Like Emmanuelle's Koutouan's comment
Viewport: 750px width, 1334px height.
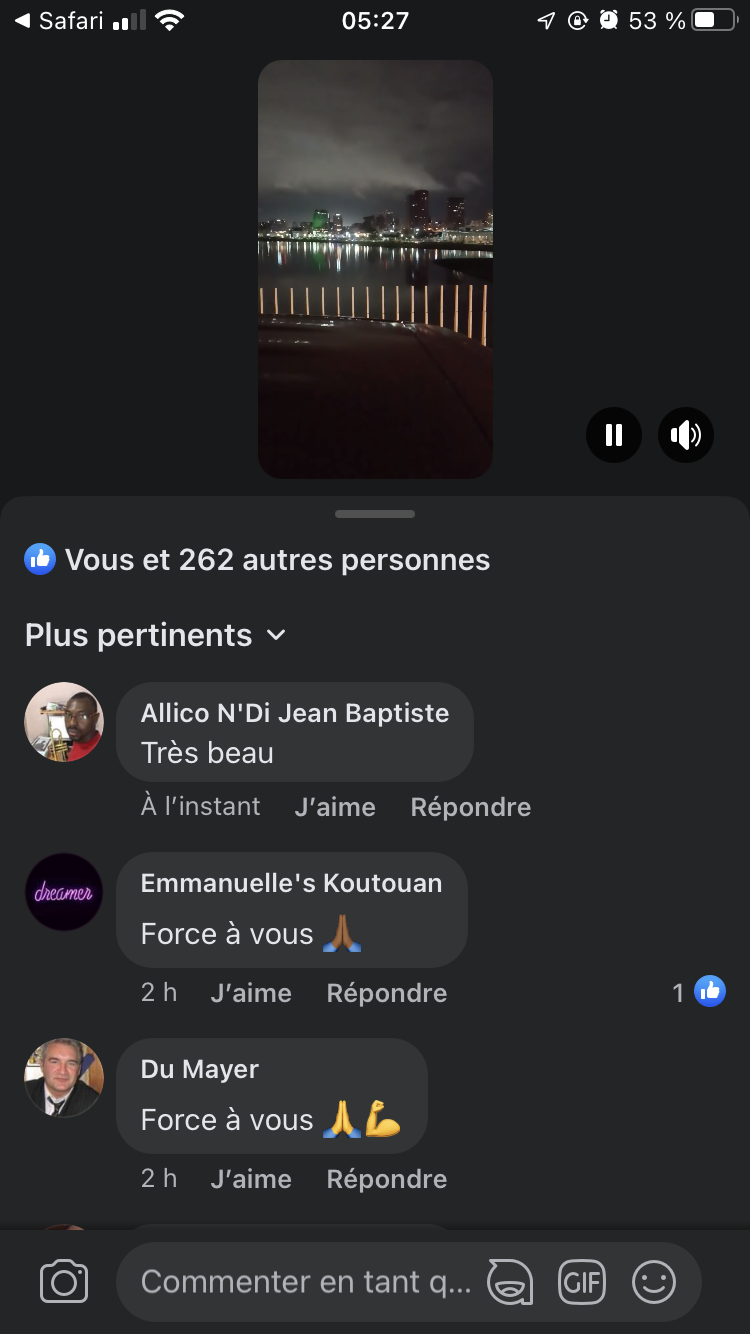click(251, 993)
